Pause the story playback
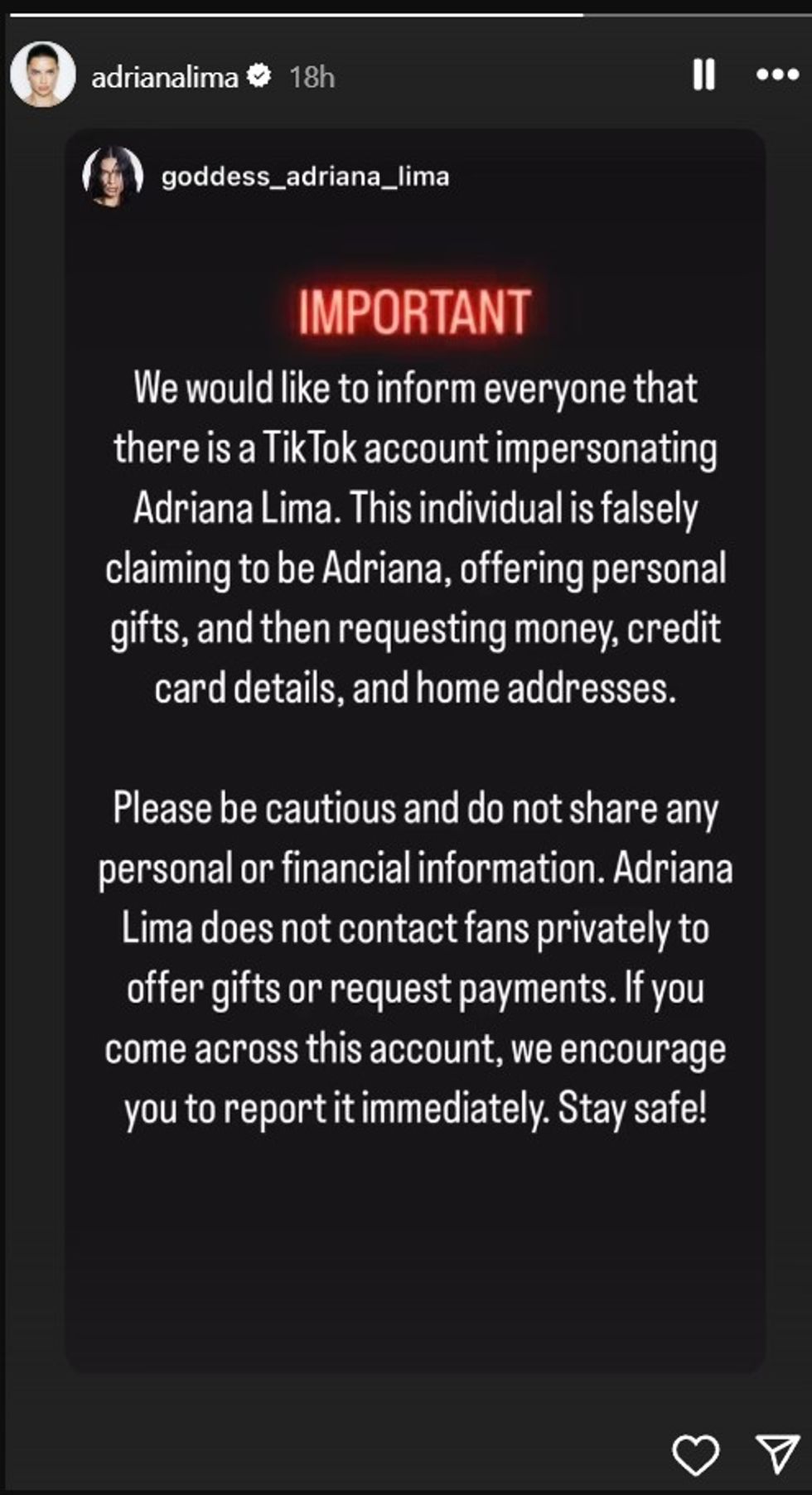 (x=703, y=75)
